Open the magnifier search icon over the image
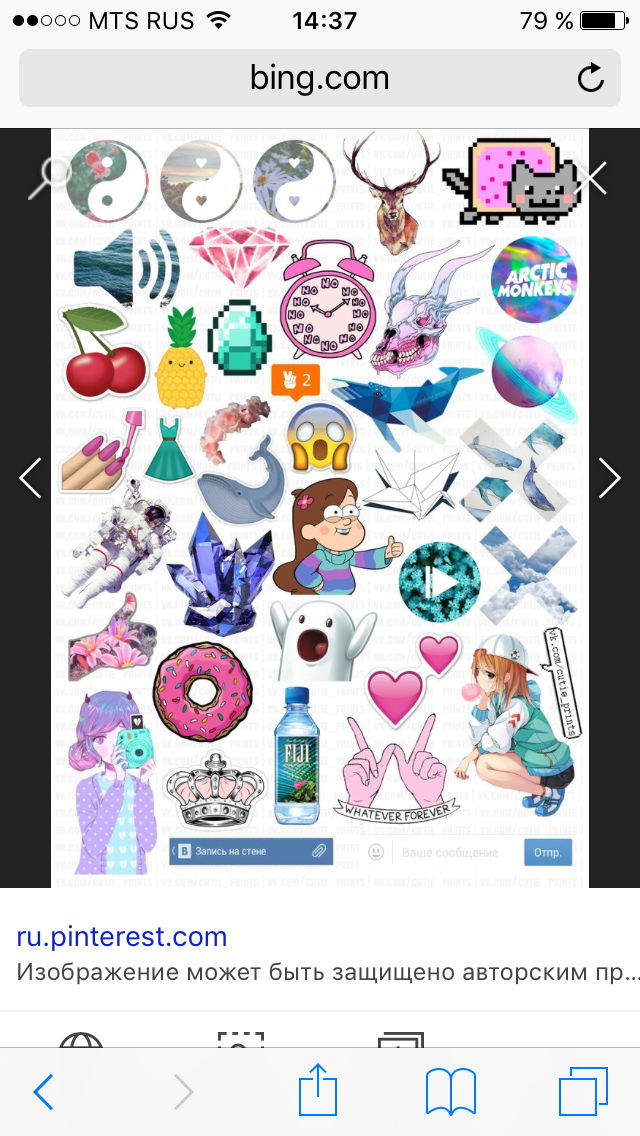The width and height of the screenshot is (640, 1136). [49, 179]
